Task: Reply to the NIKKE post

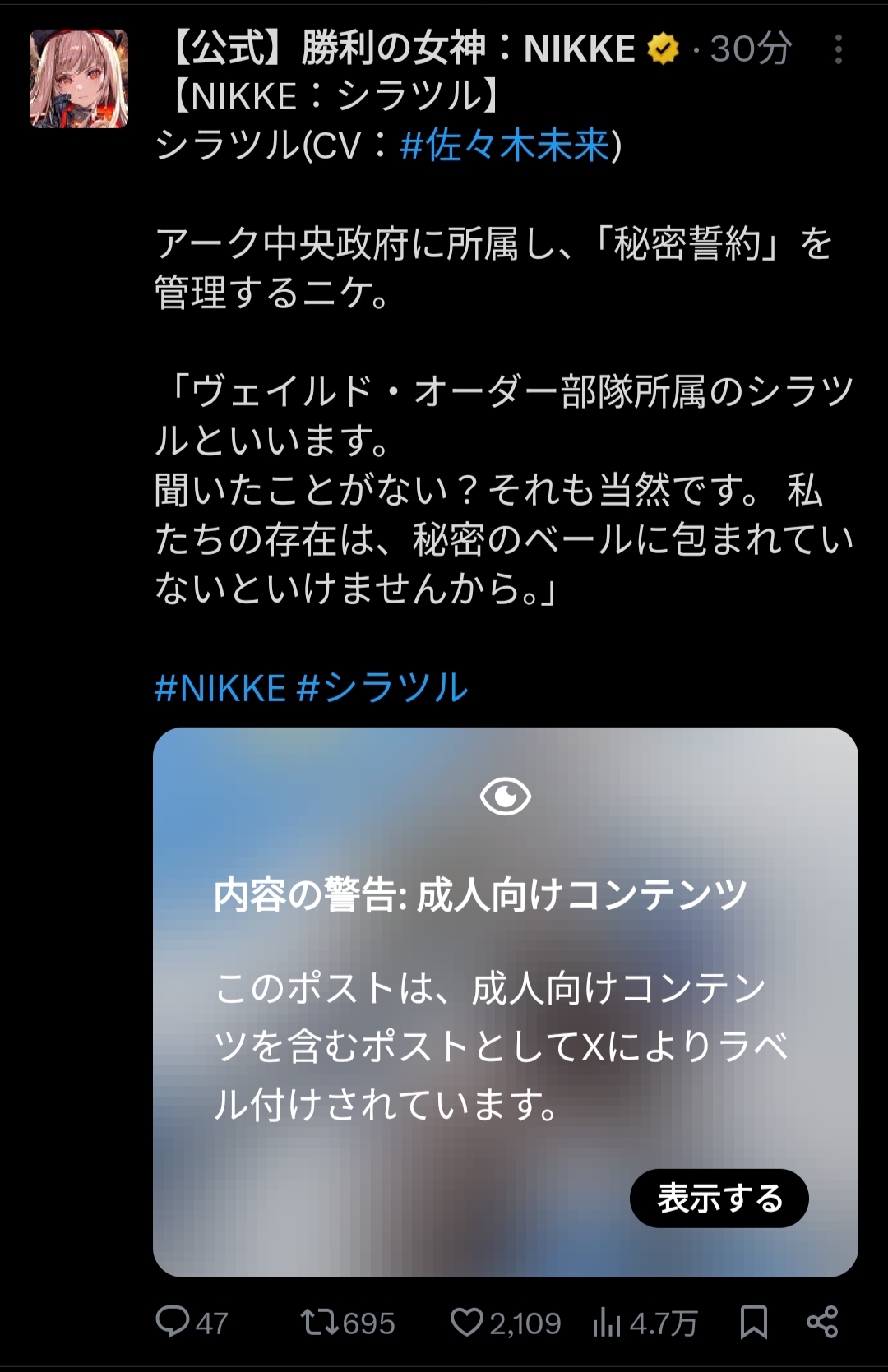Action: tap(173, 1322)
